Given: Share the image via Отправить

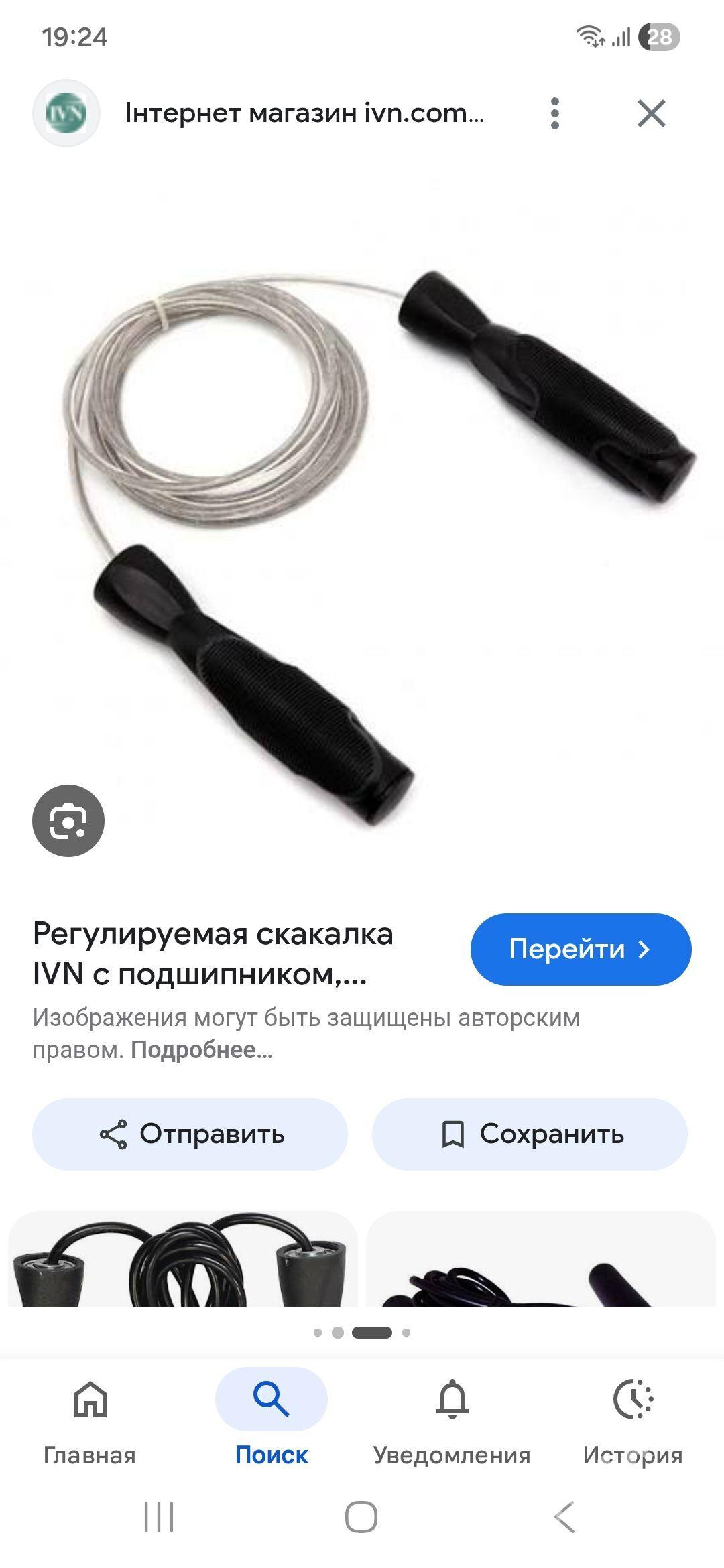Looking at the screenshot, I should (x=190, y=1134).
